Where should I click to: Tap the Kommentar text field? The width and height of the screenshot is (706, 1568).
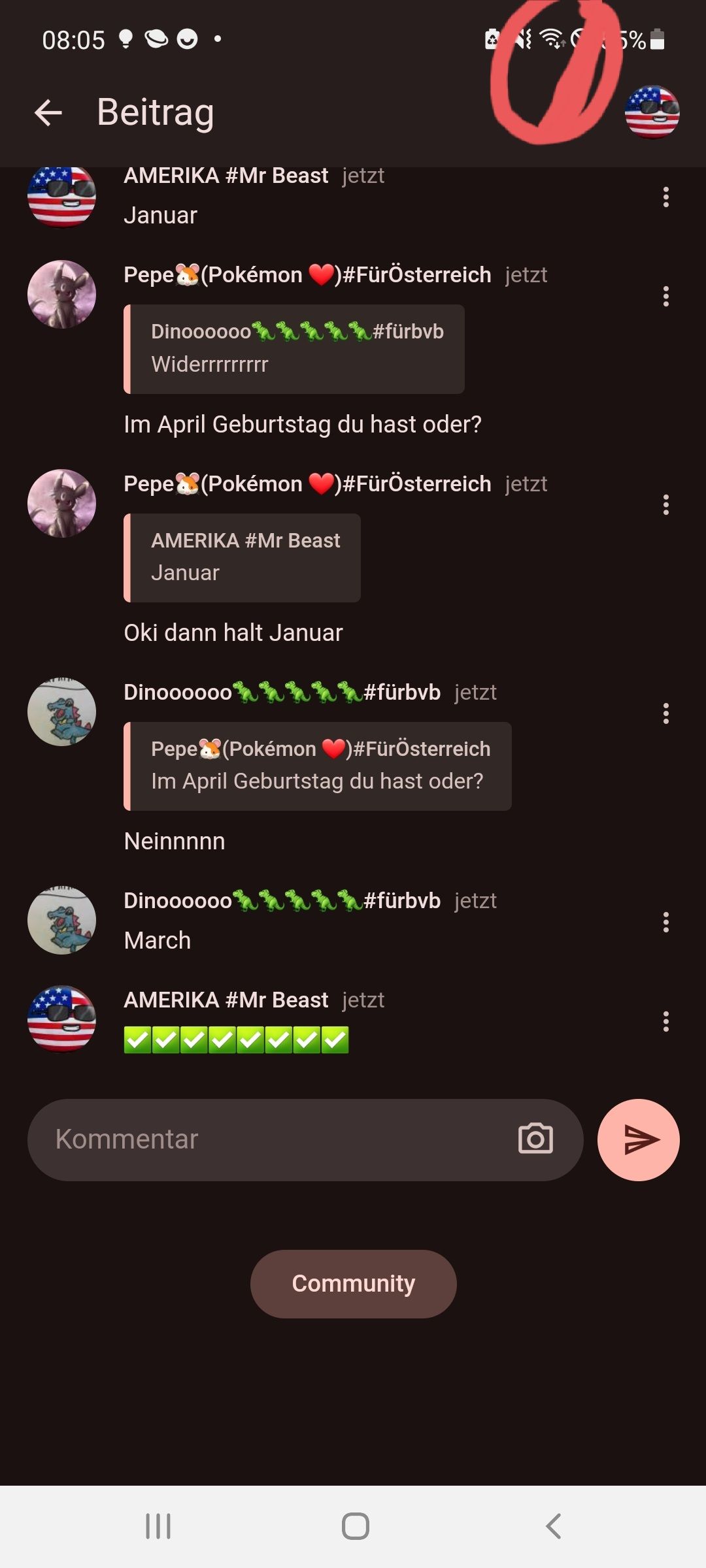click(275, 1139)
